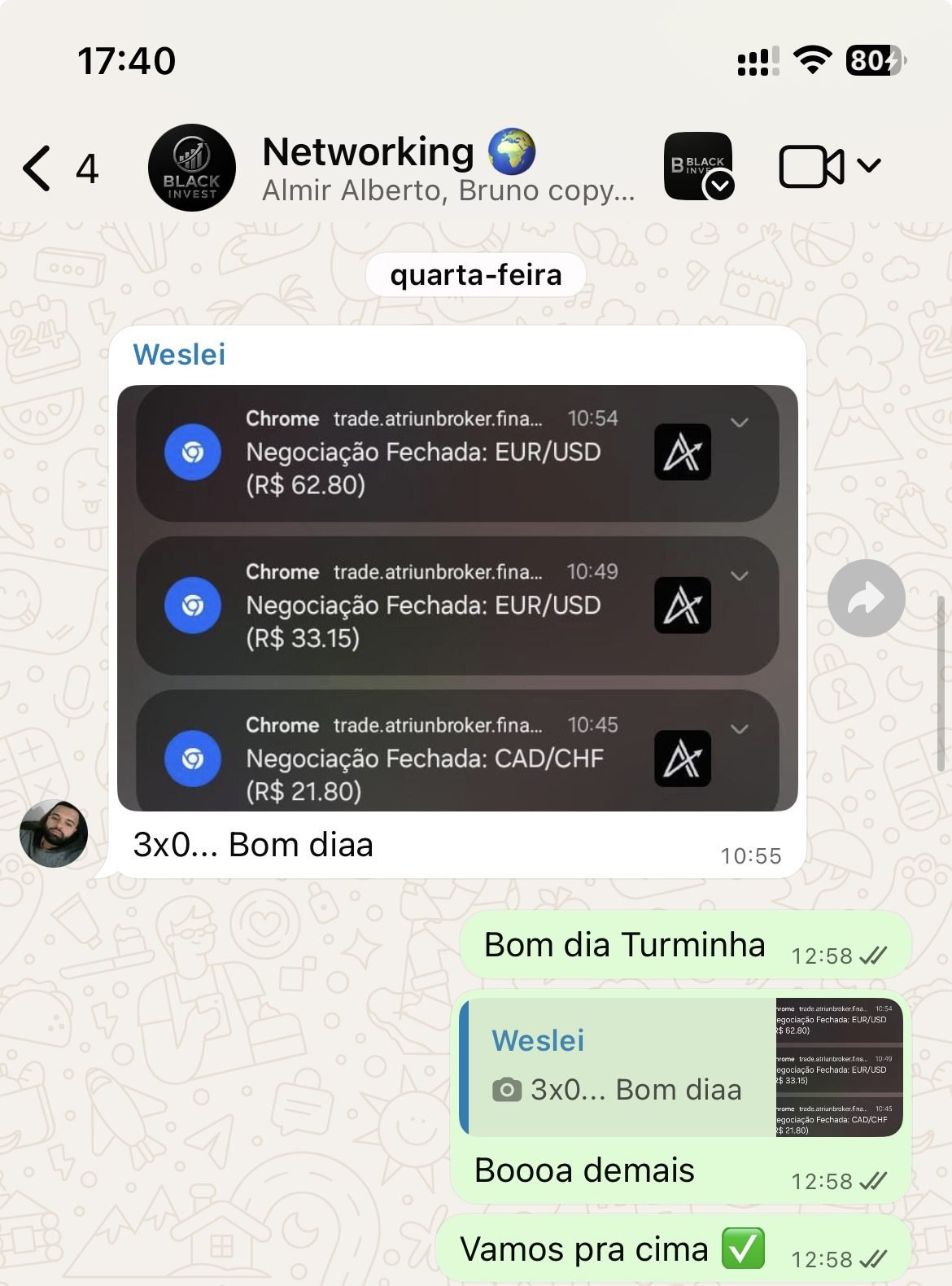Tap Weslei's name above the screenshot
Screen dimensions: 952x1286
(180, 356)
